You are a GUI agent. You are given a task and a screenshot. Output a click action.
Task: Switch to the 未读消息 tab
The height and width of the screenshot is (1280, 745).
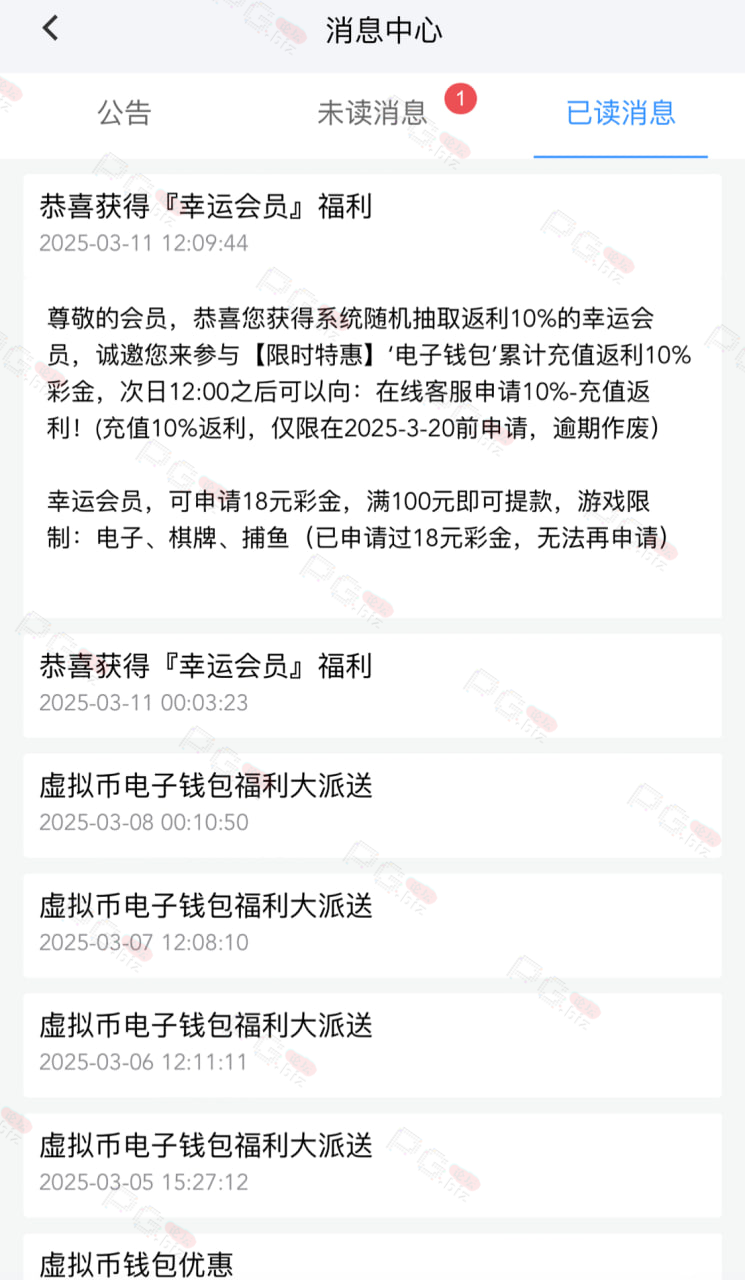coord(372,113)
